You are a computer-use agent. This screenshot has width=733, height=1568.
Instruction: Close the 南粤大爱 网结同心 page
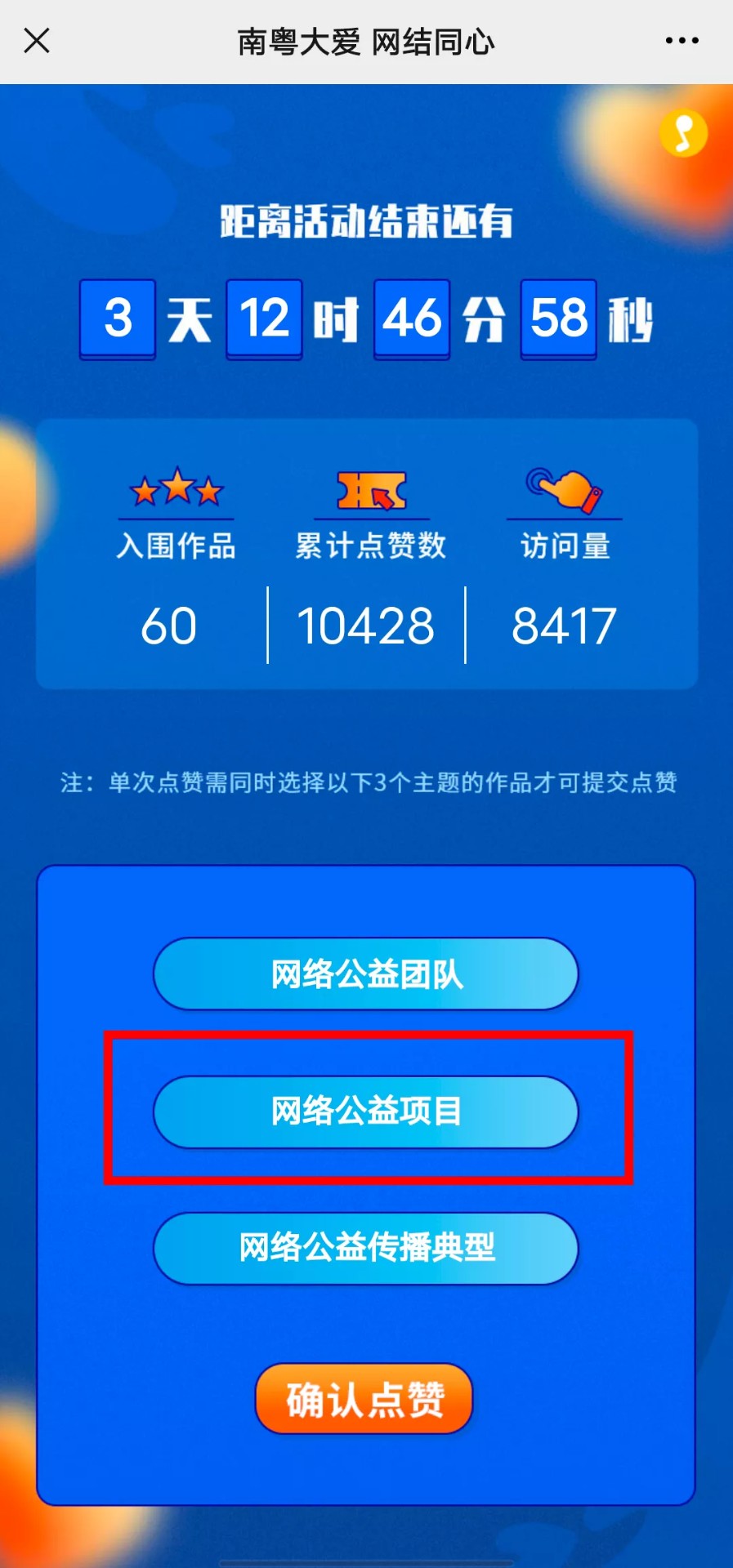pos(37,40)
